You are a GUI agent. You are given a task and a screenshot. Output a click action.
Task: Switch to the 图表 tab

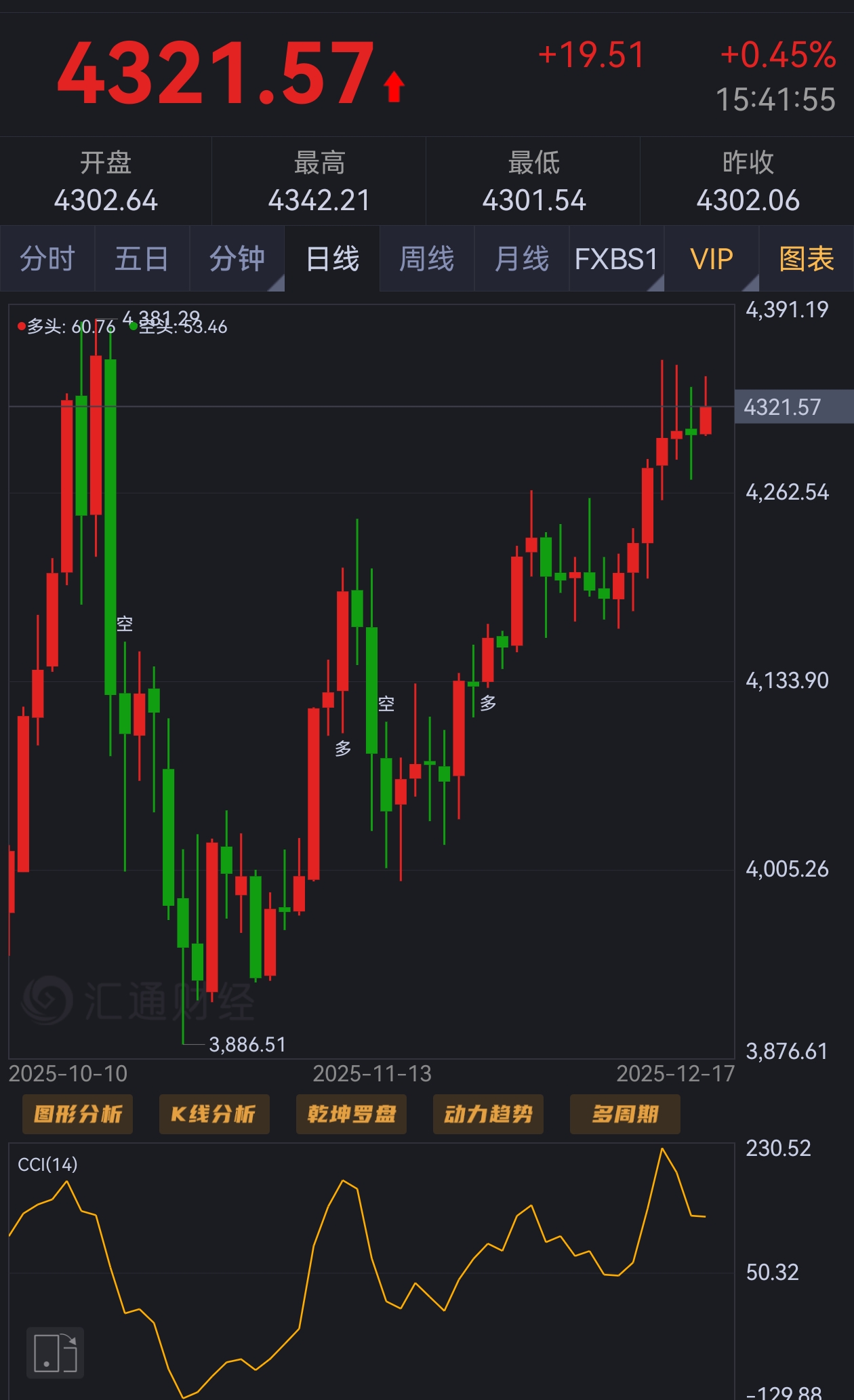[x=806, y=259]
